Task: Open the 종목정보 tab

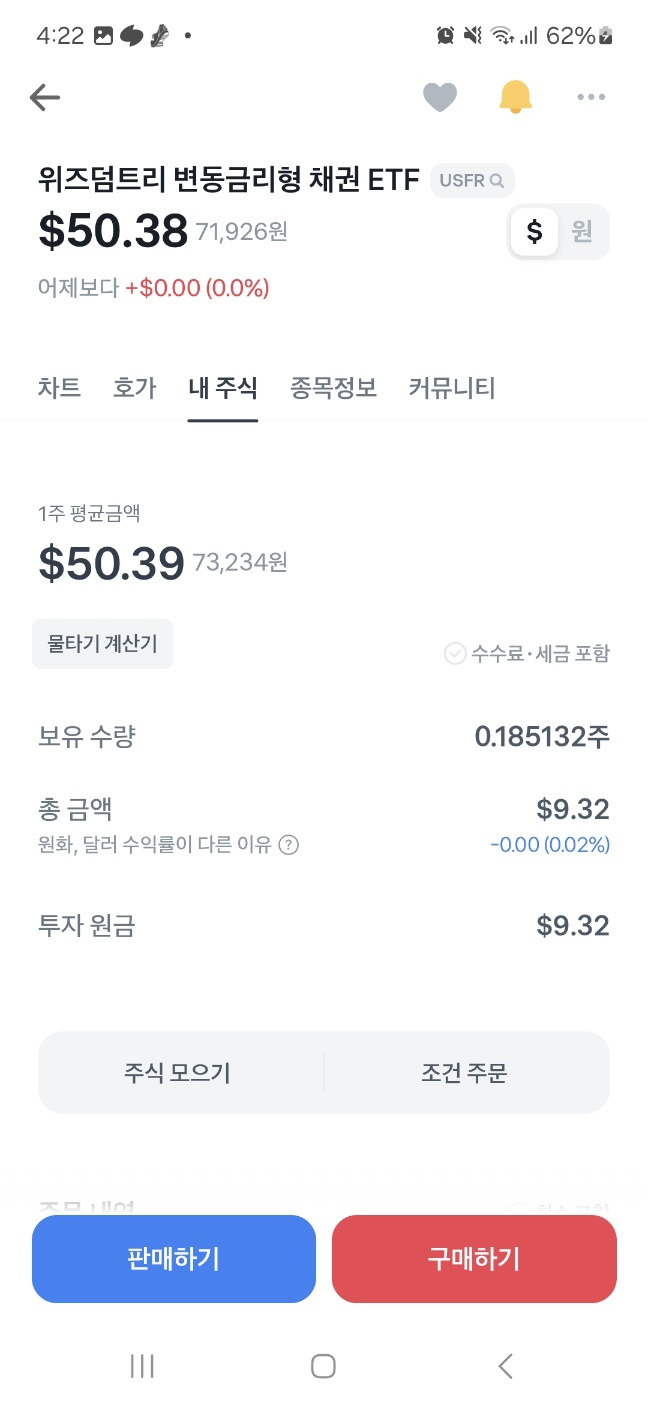Action: 333,388
